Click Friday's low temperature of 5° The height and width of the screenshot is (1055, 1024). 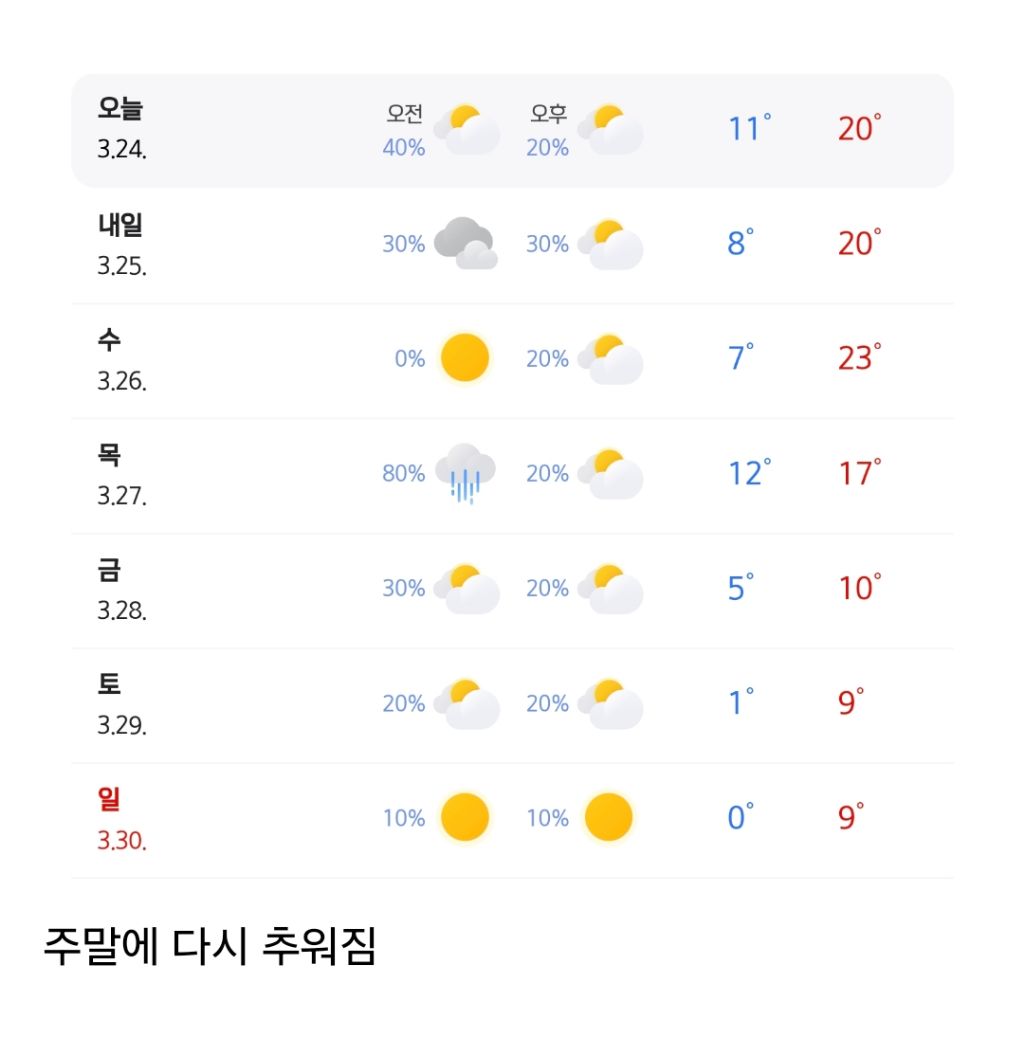[740, 588]
